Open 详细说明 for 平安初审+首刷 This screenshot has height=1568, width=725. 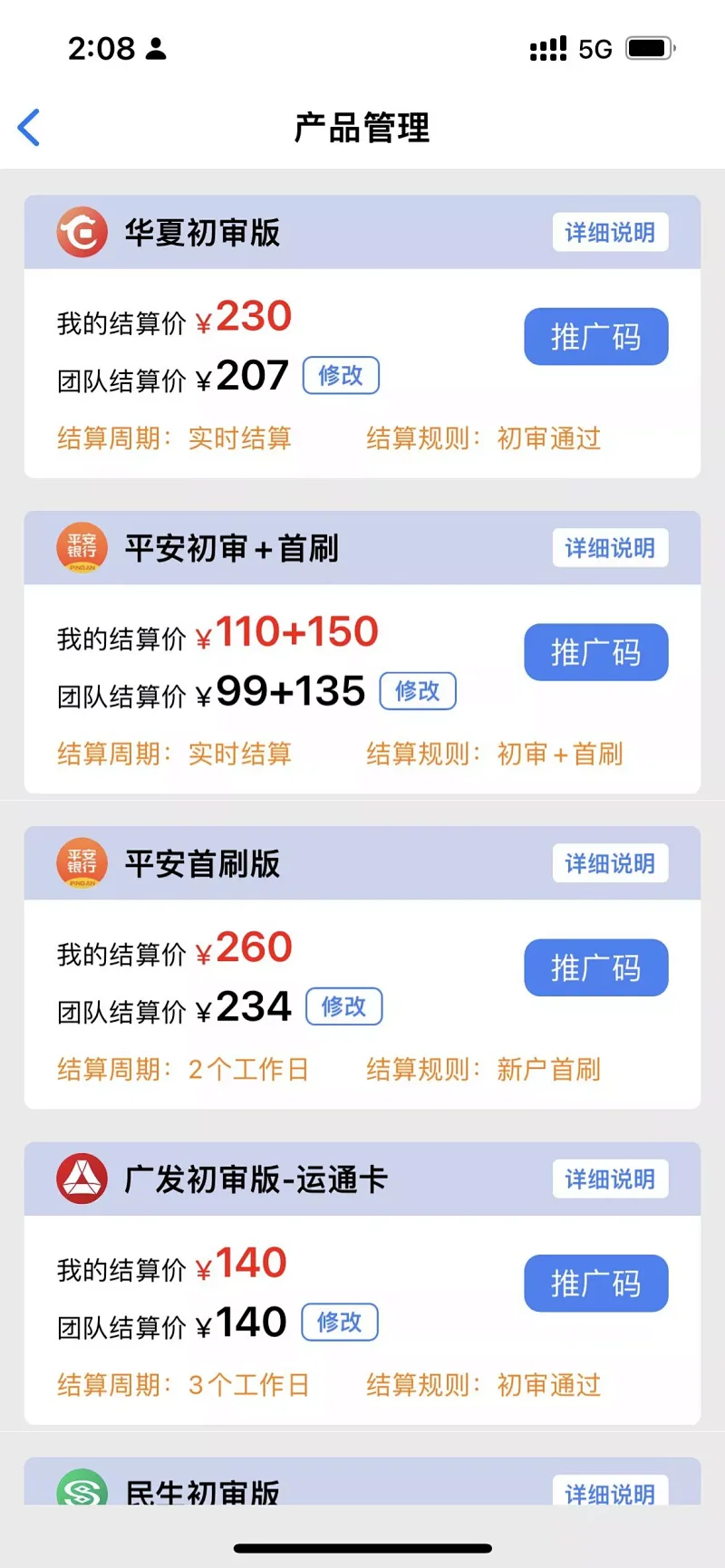coord(610,548)
